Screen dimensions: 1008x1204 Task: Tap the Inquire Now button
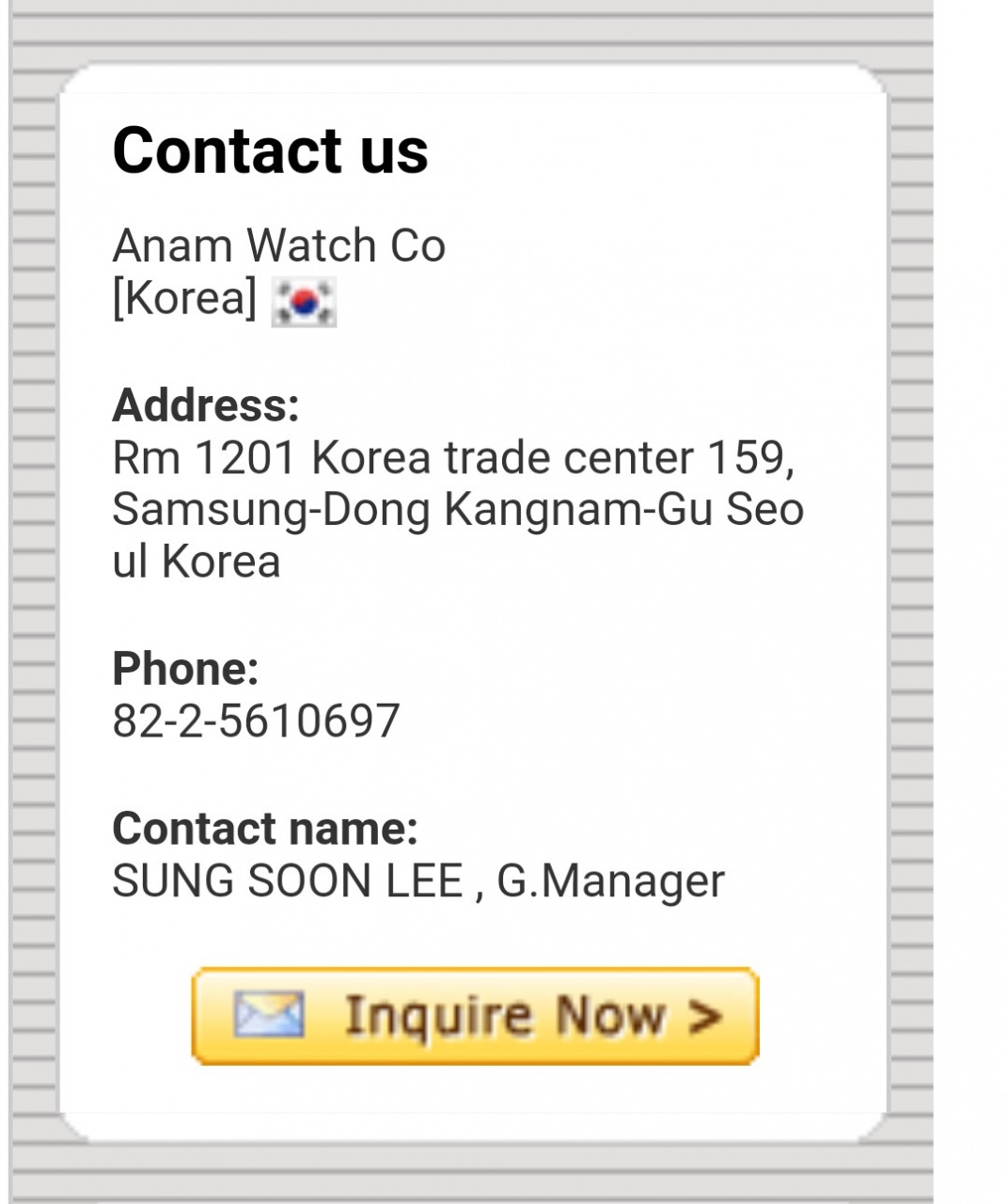point(475,1017)
